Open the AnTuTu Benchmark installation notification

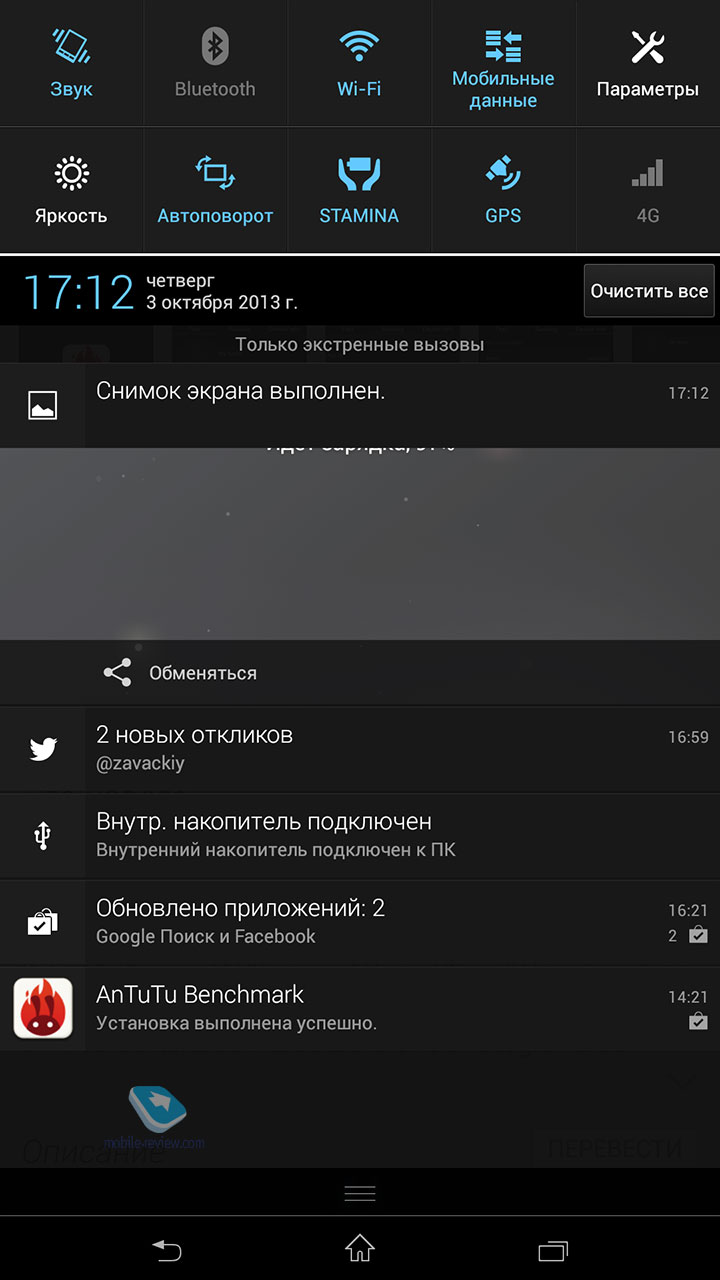coord(360,1008)
